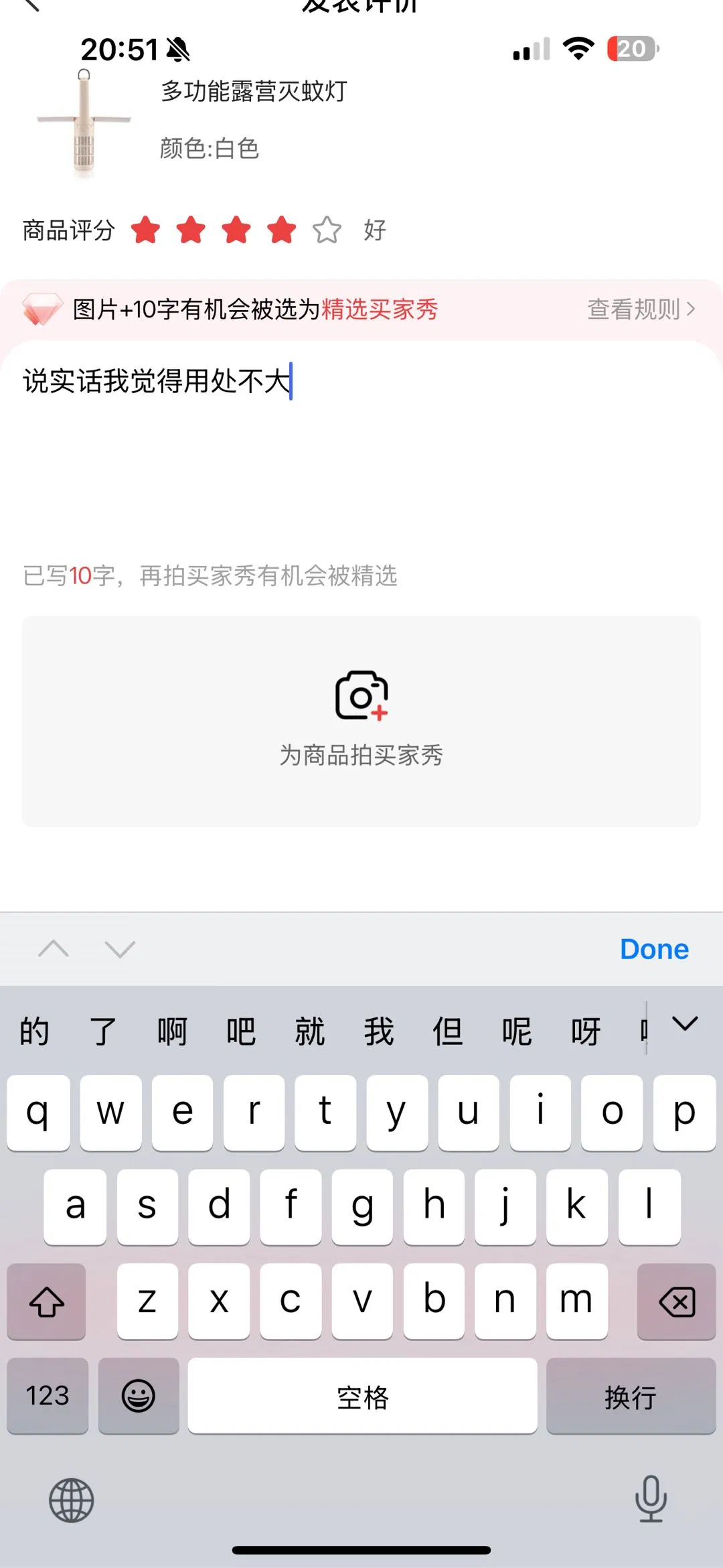Tap the shift key
The height and width of the screenshot is (1568, 723).
coord(47,1302)
